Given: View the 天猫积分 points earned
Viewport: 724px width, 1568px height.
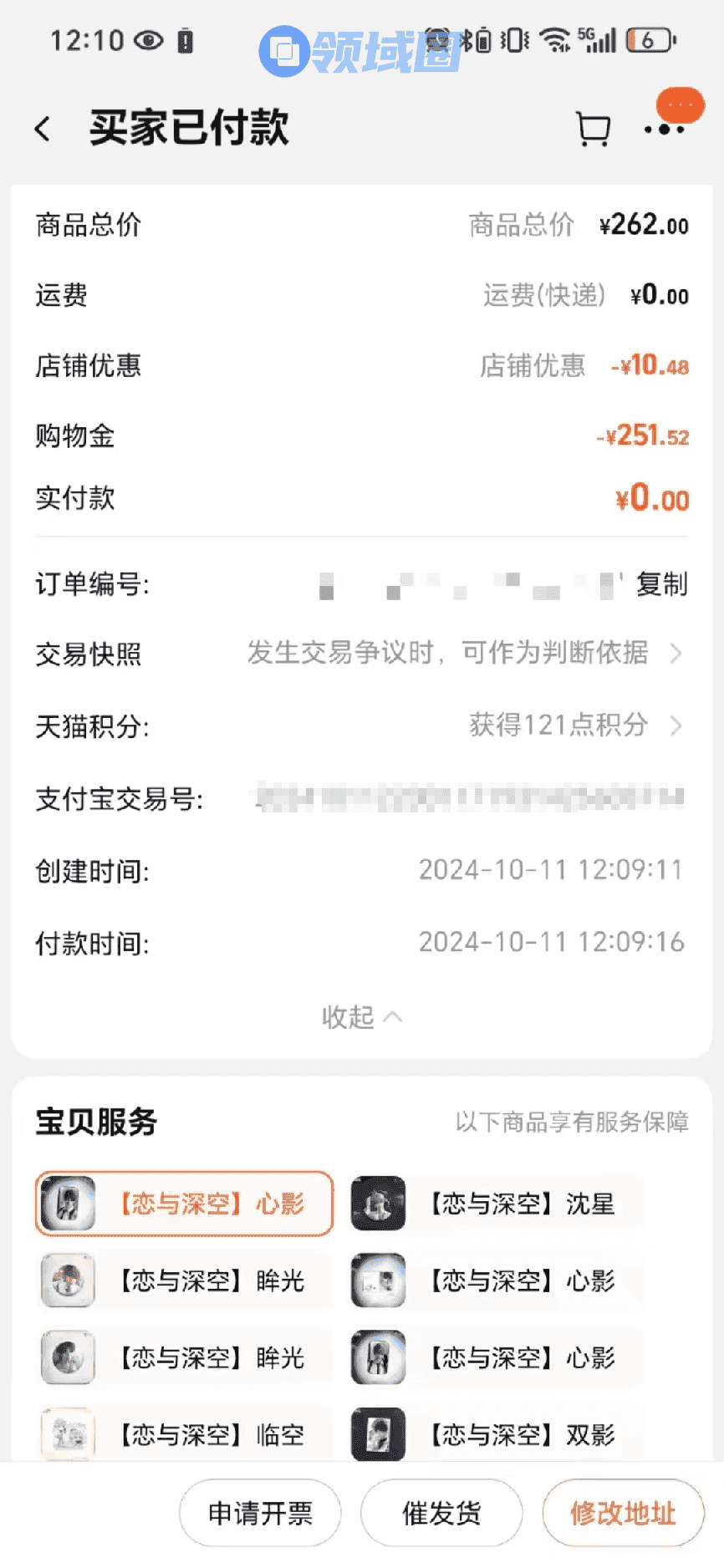Looking at the screenshot, I should click(575, 725).
